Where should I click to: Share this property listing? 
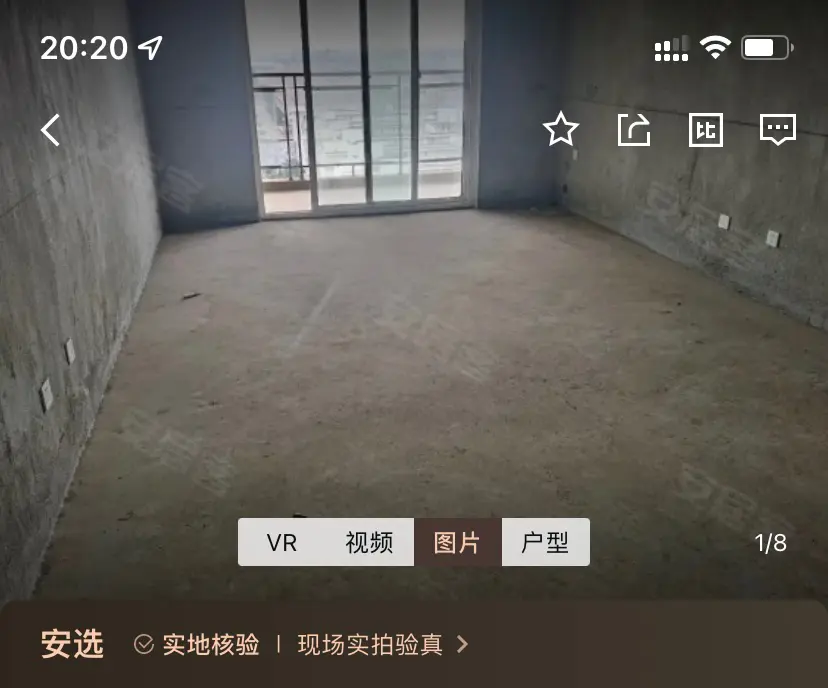coord(634,129)
